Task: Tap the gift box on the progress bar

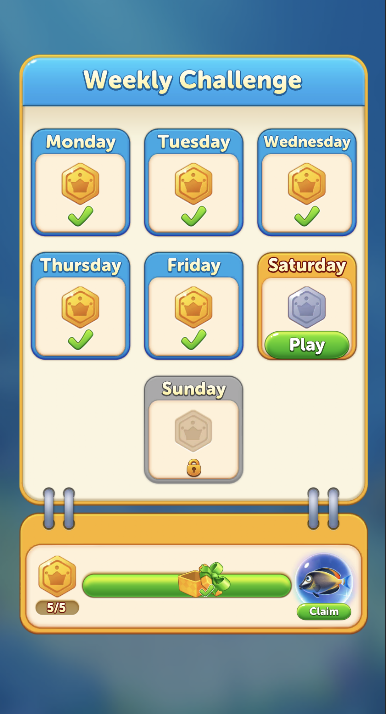Action: pos(204,580)
